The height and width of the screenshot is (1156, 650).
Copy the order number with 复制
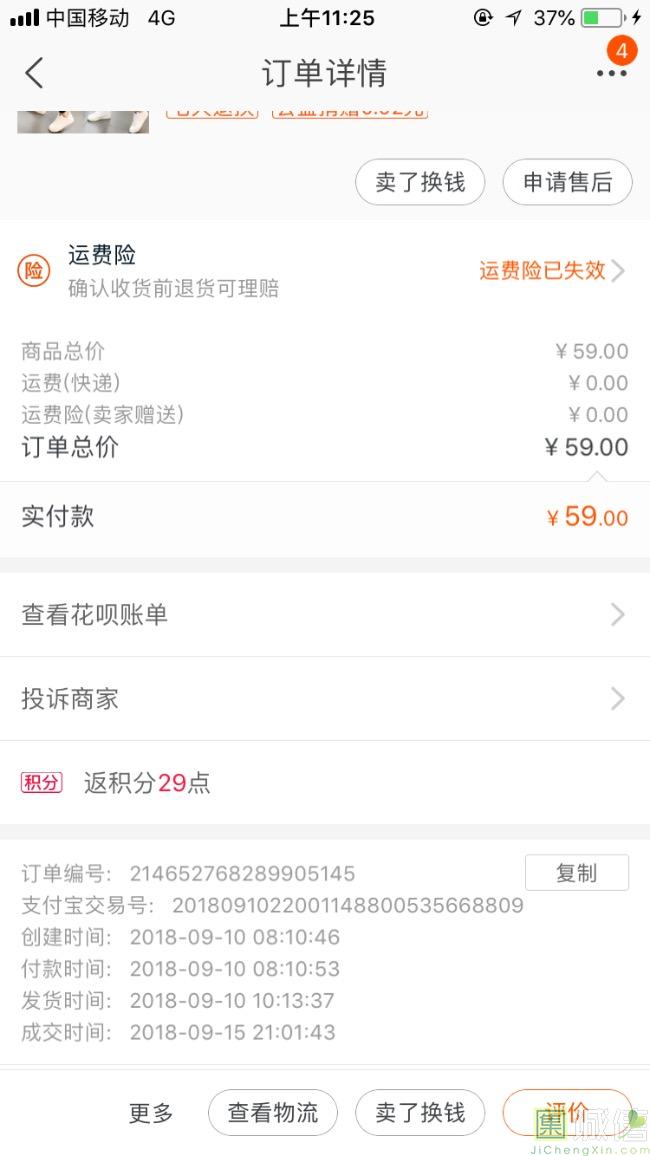576,873
